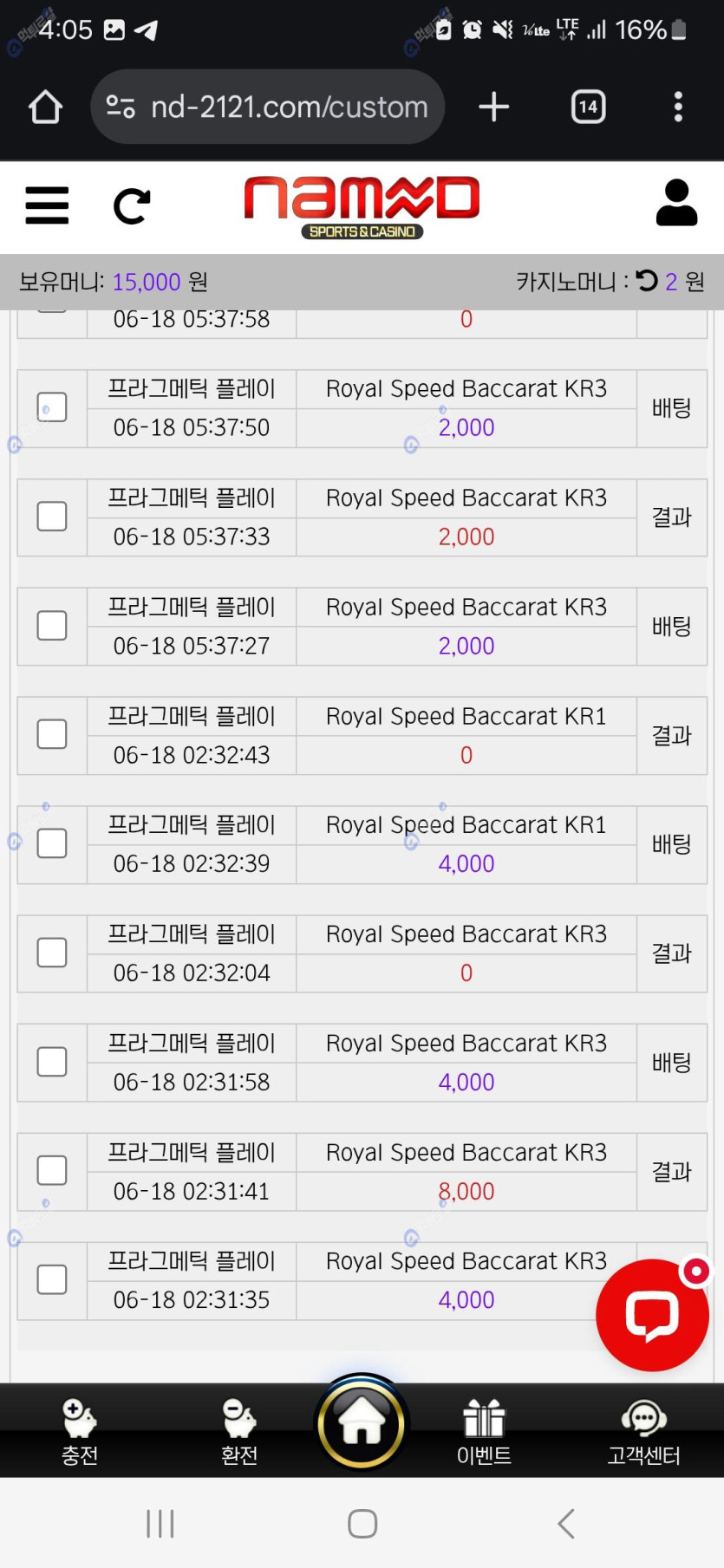724x1568 pixels.
Task: Check the 02:31:35 entry checkbox
Action: (52, 1279)
